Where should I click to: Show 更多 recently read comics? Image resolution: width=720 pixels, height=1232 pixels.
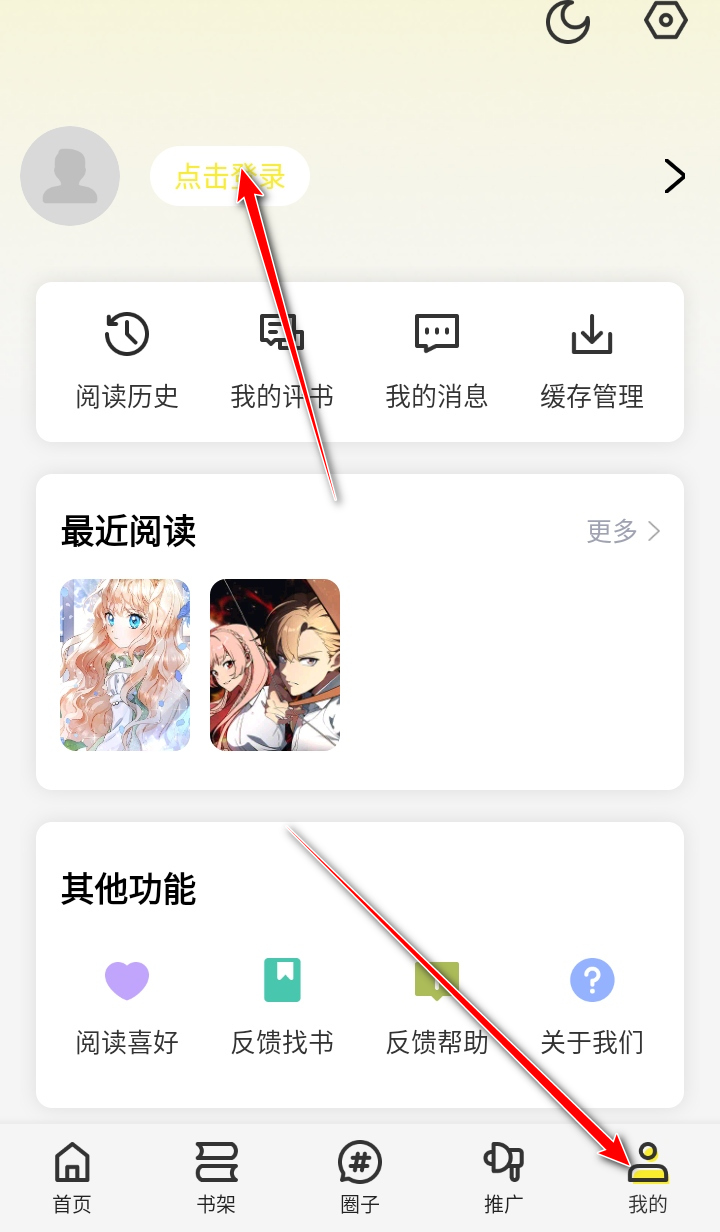(x=623, y=531)
